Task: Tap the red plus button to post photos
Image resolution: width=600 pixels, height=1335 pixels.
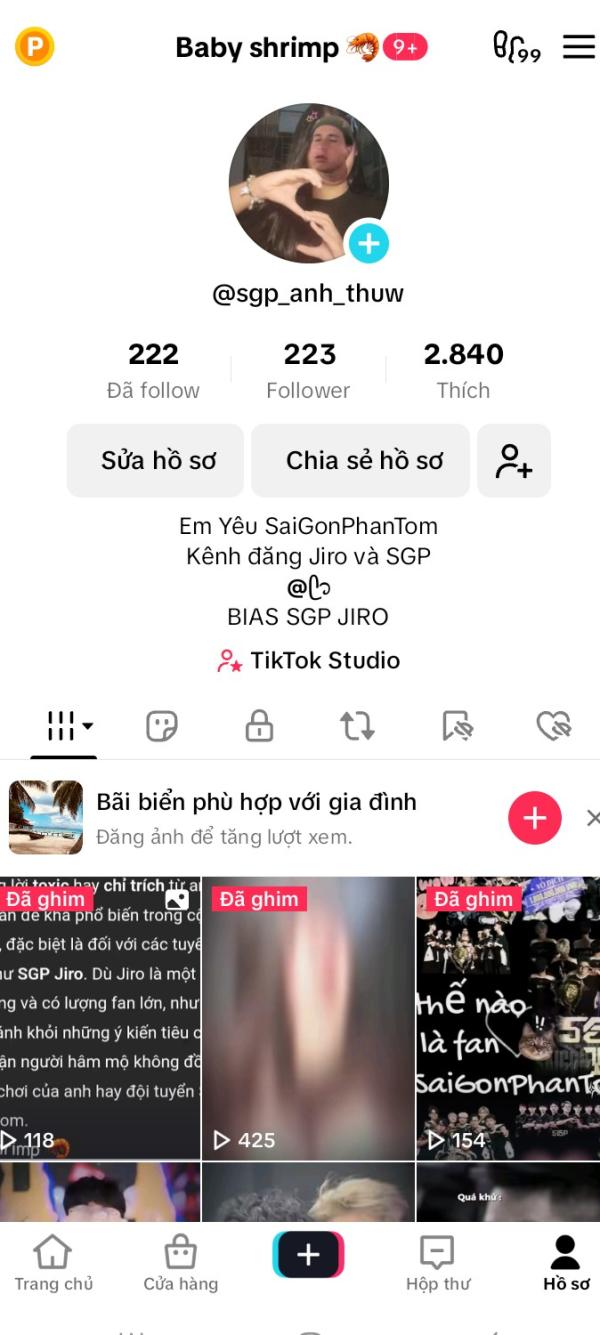Action: [x=535, y=818]
